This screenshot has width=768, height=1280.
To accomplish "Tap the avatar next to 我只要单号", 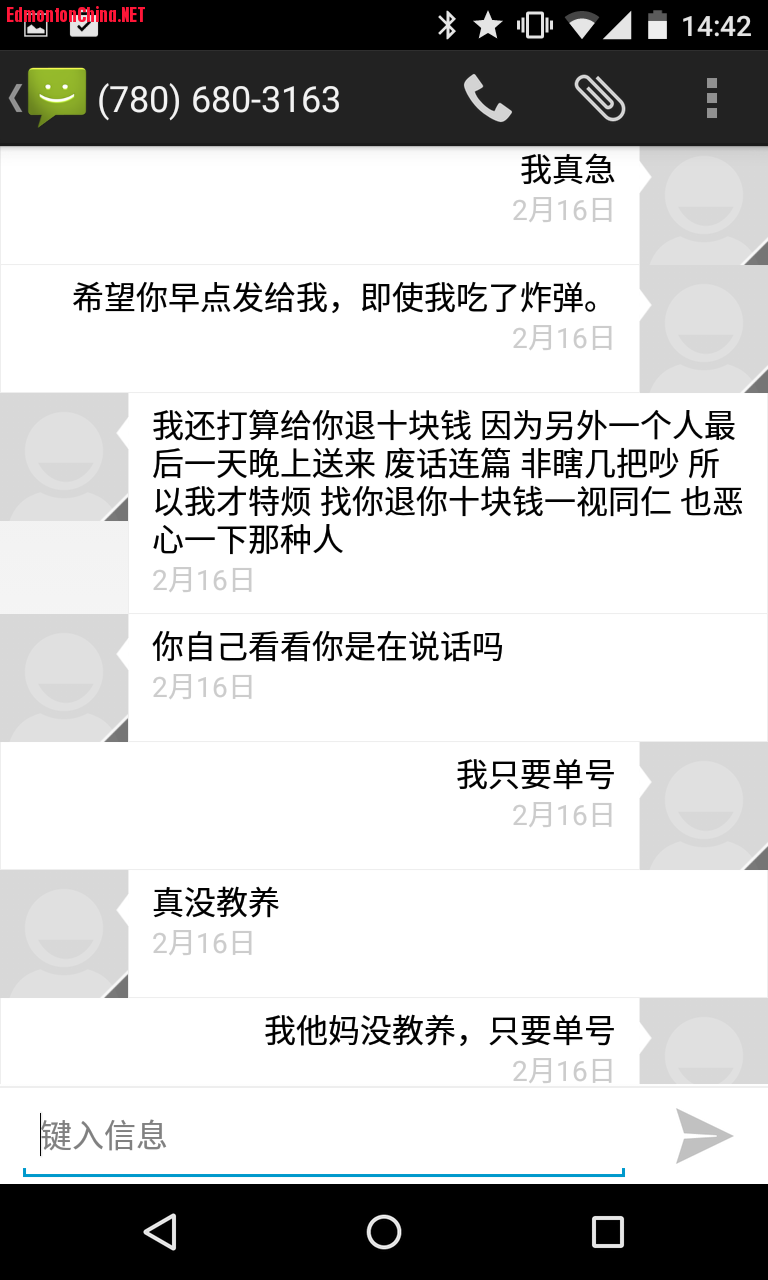I will (x=703, y=805).
